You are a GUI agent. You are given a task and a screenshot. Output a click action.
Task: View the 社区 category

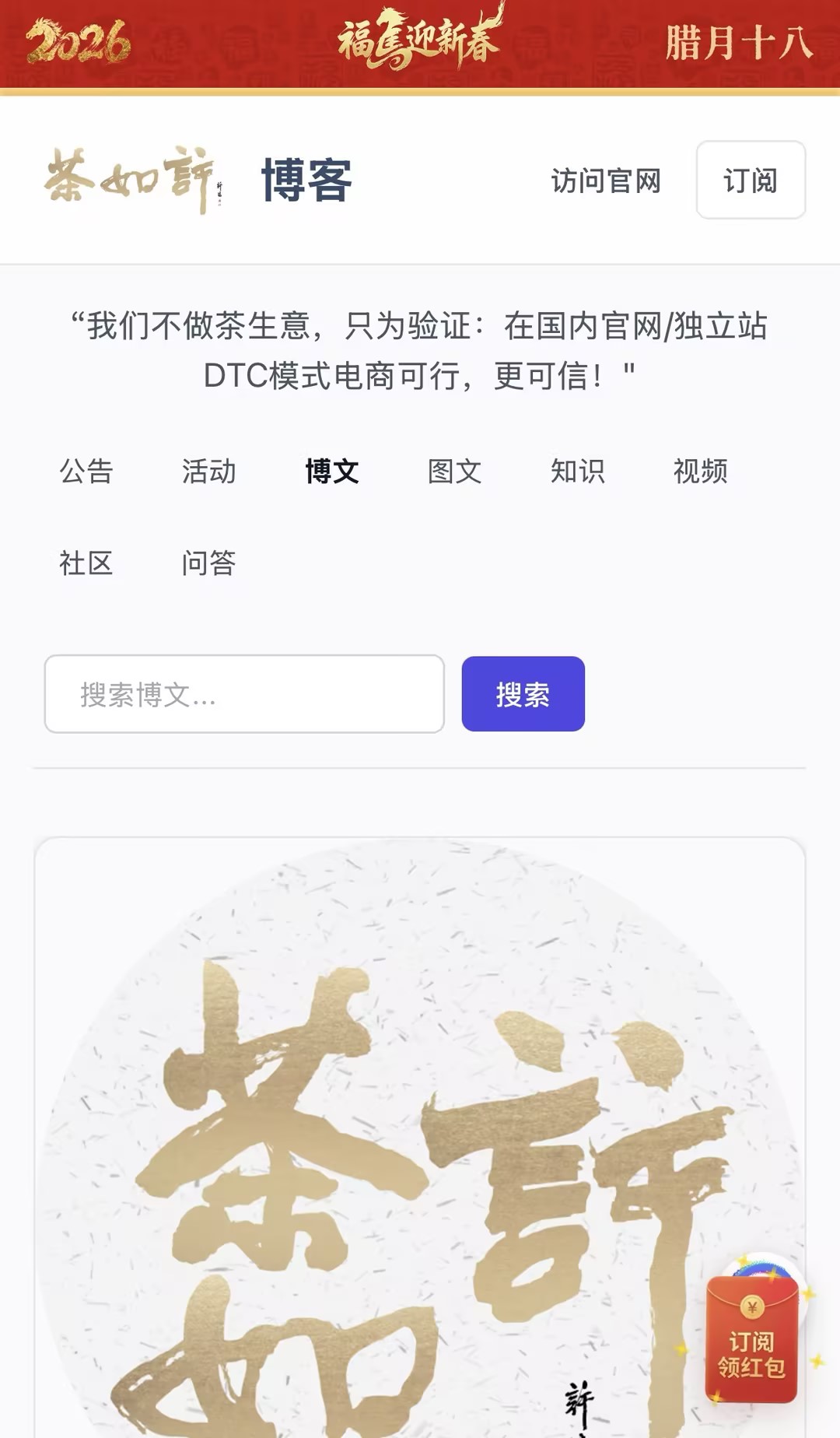[86, 563]
